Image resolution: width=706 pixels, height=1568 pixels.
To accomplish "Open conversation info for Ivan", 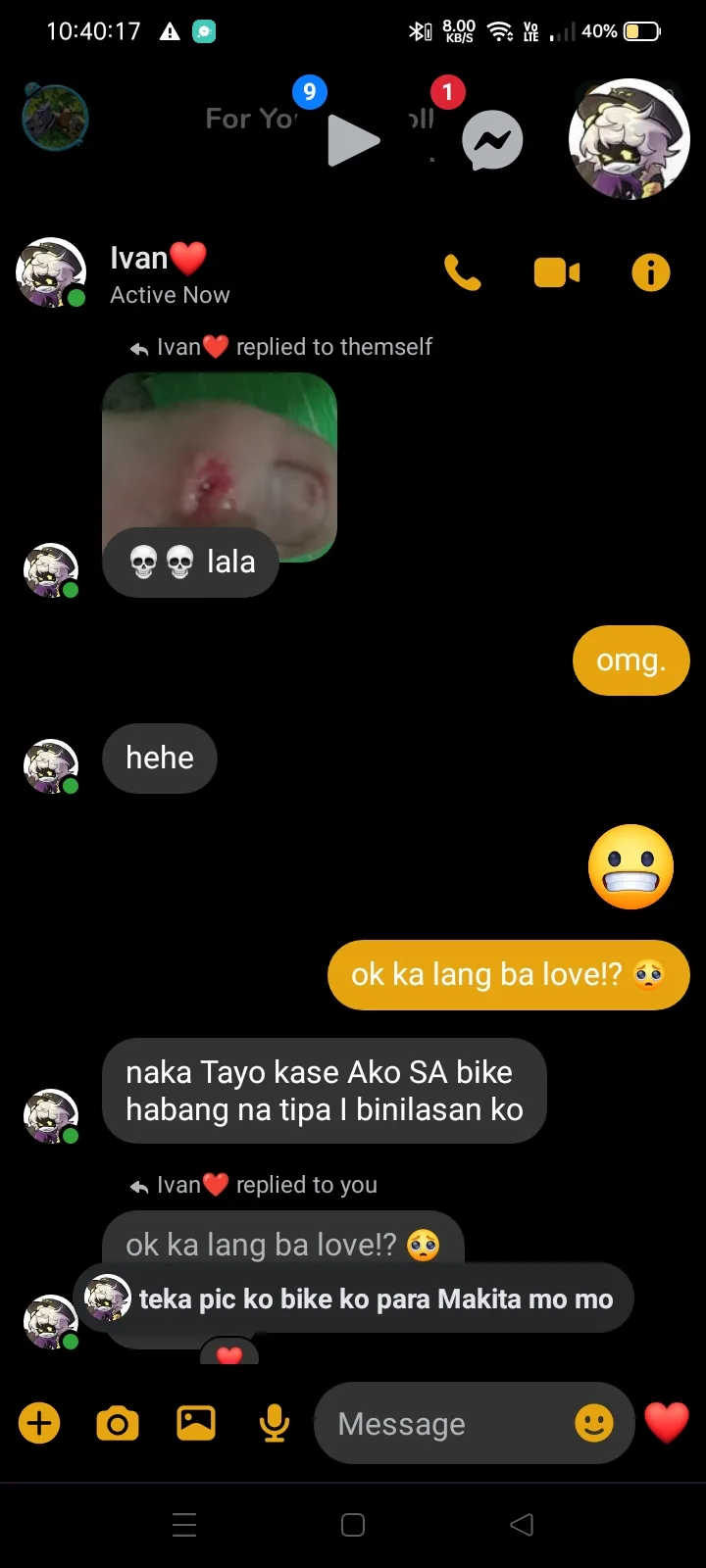I will pos(651,272).
